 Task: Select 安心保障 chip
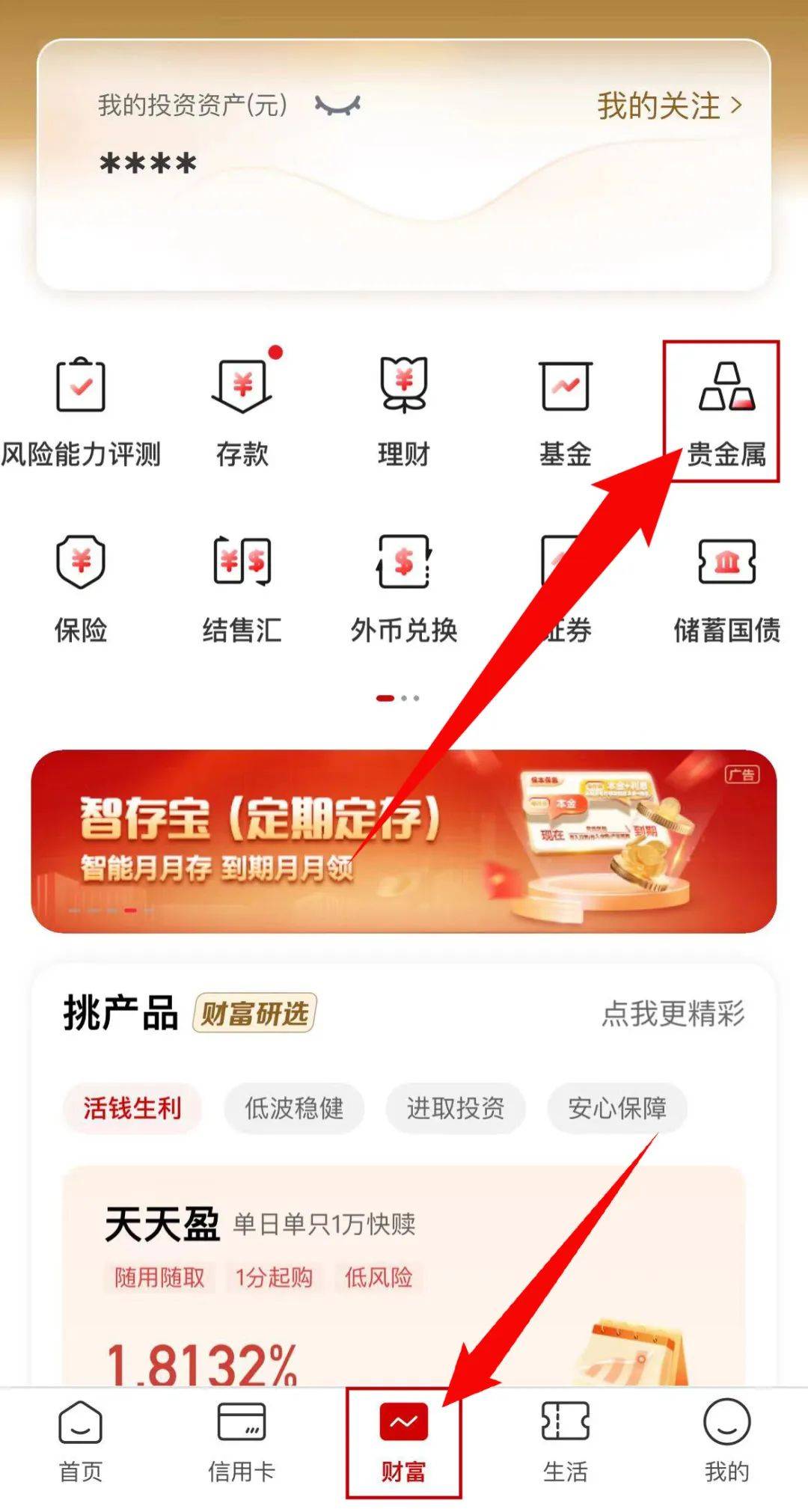617,1108
